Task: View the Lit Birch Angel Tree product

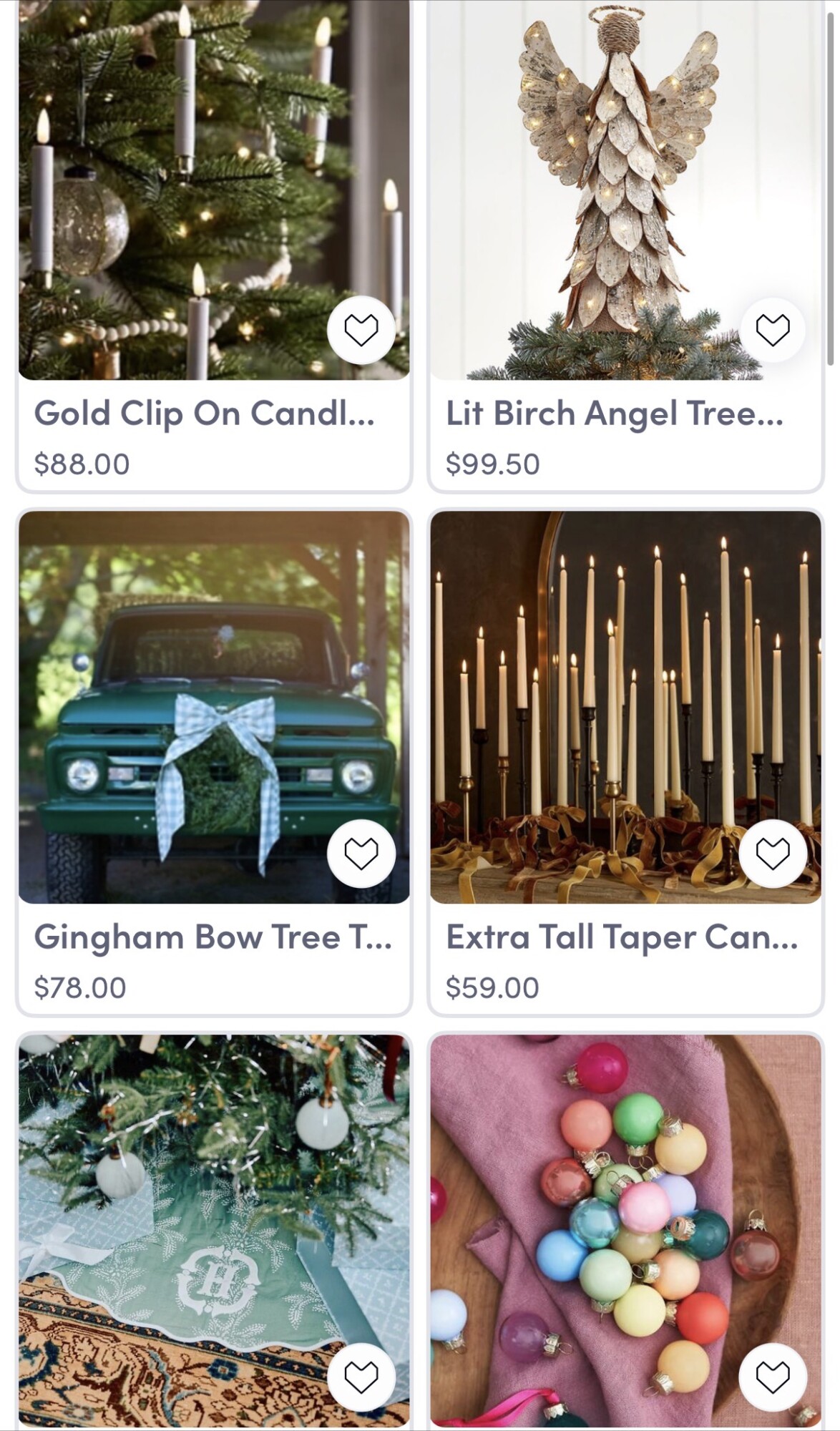Action: (614, 414)
